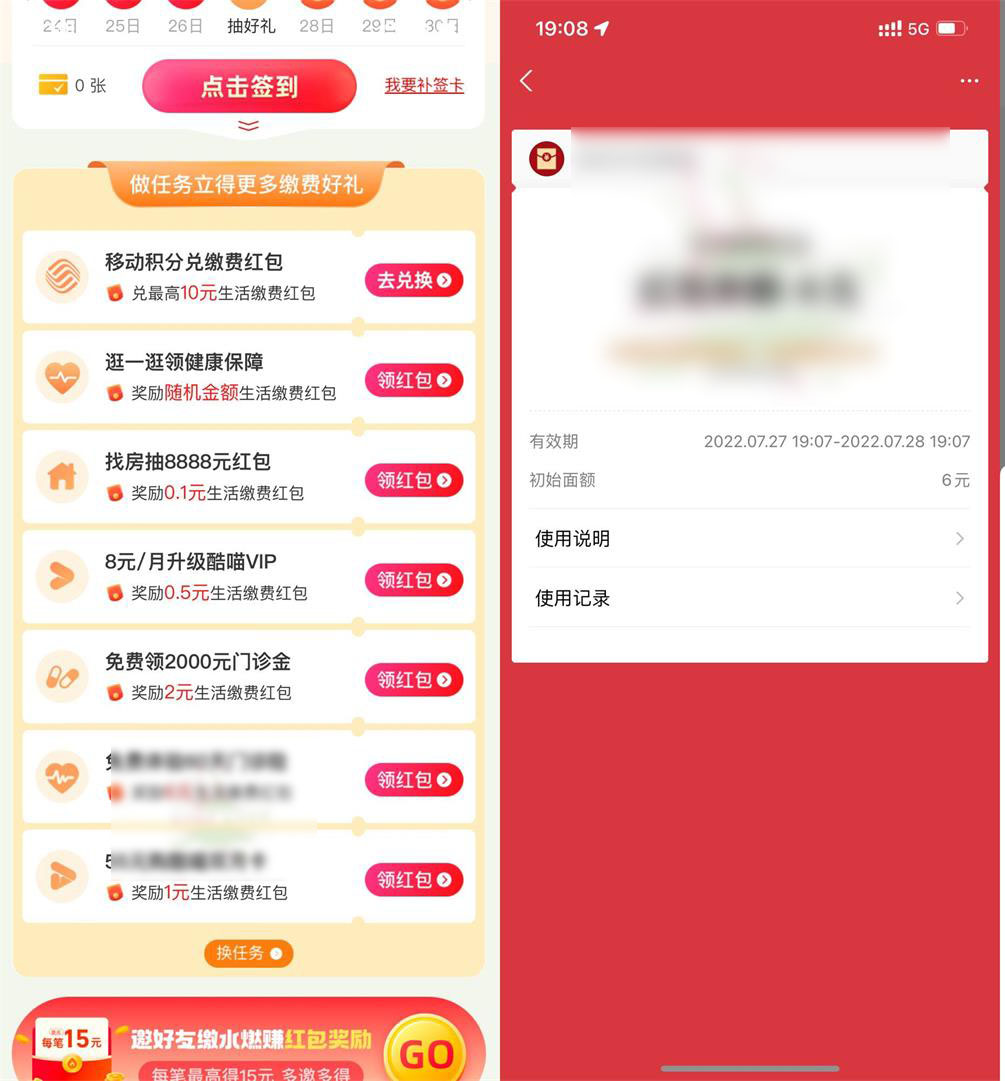The height and width of the screenshot is (1081, 1005).
Task: Go back from the red packet page
Action: tap(527, 81)
